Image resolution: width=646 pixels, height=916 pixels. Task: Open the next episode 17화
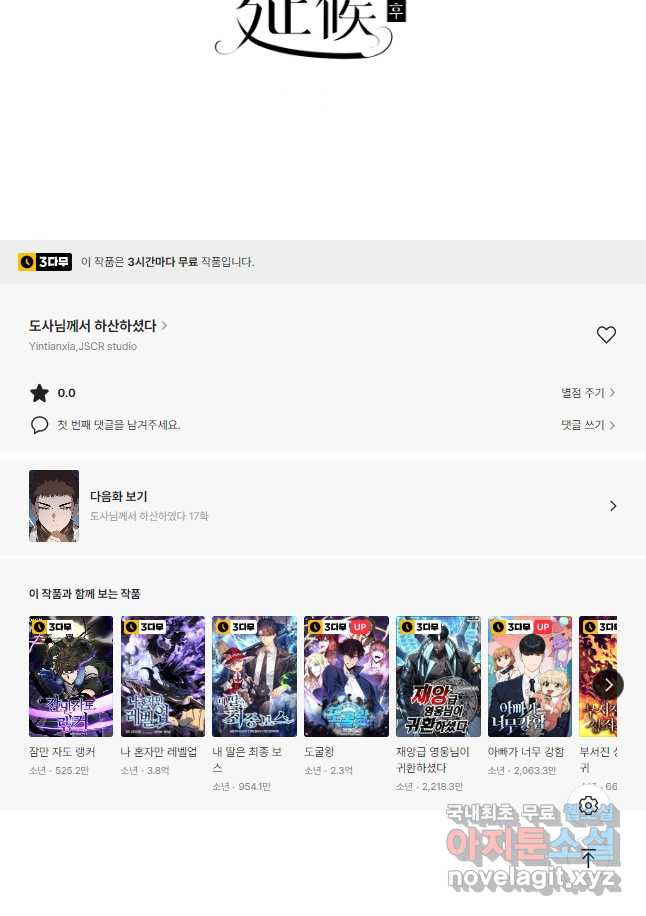point(322,506)
